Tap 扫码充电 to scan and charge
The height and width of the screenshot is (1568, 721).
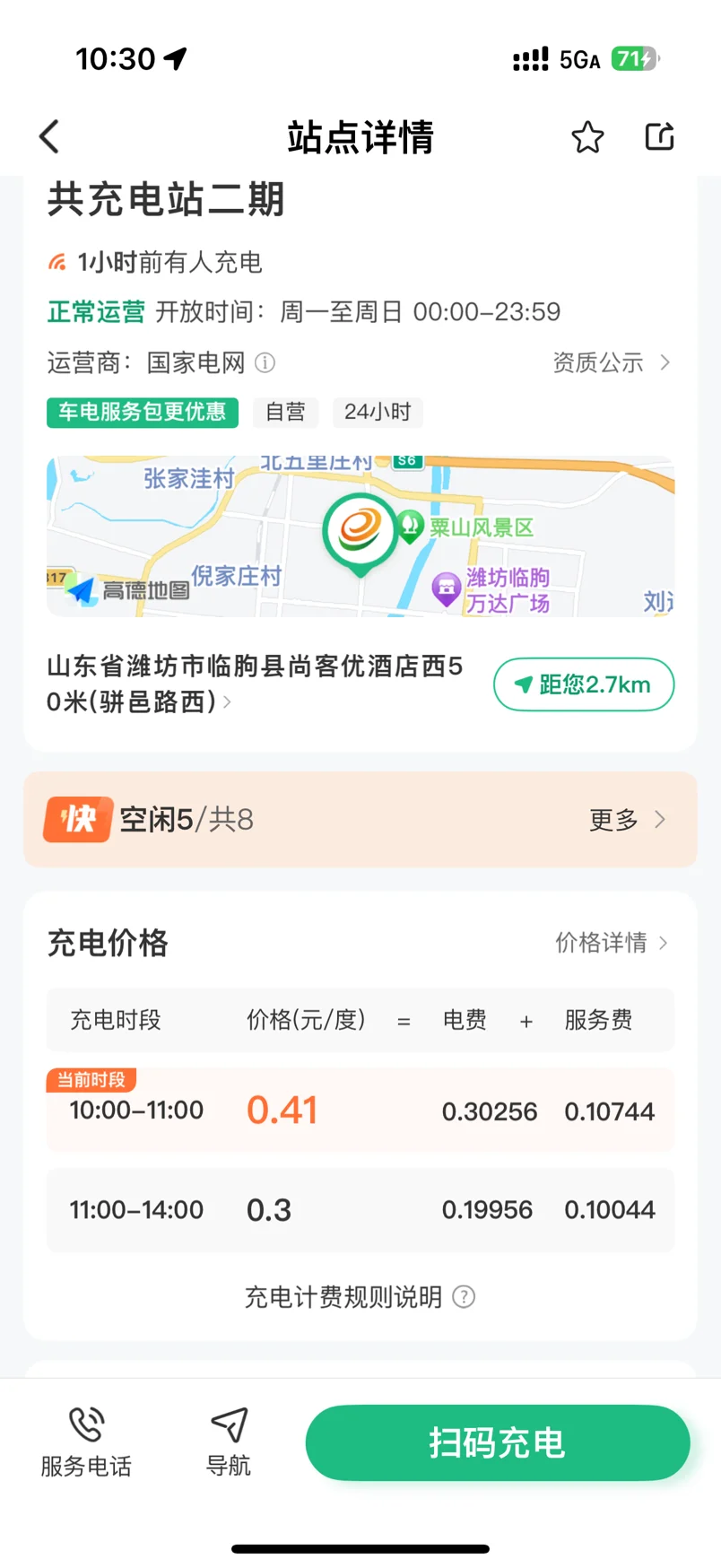[498, 1442]
